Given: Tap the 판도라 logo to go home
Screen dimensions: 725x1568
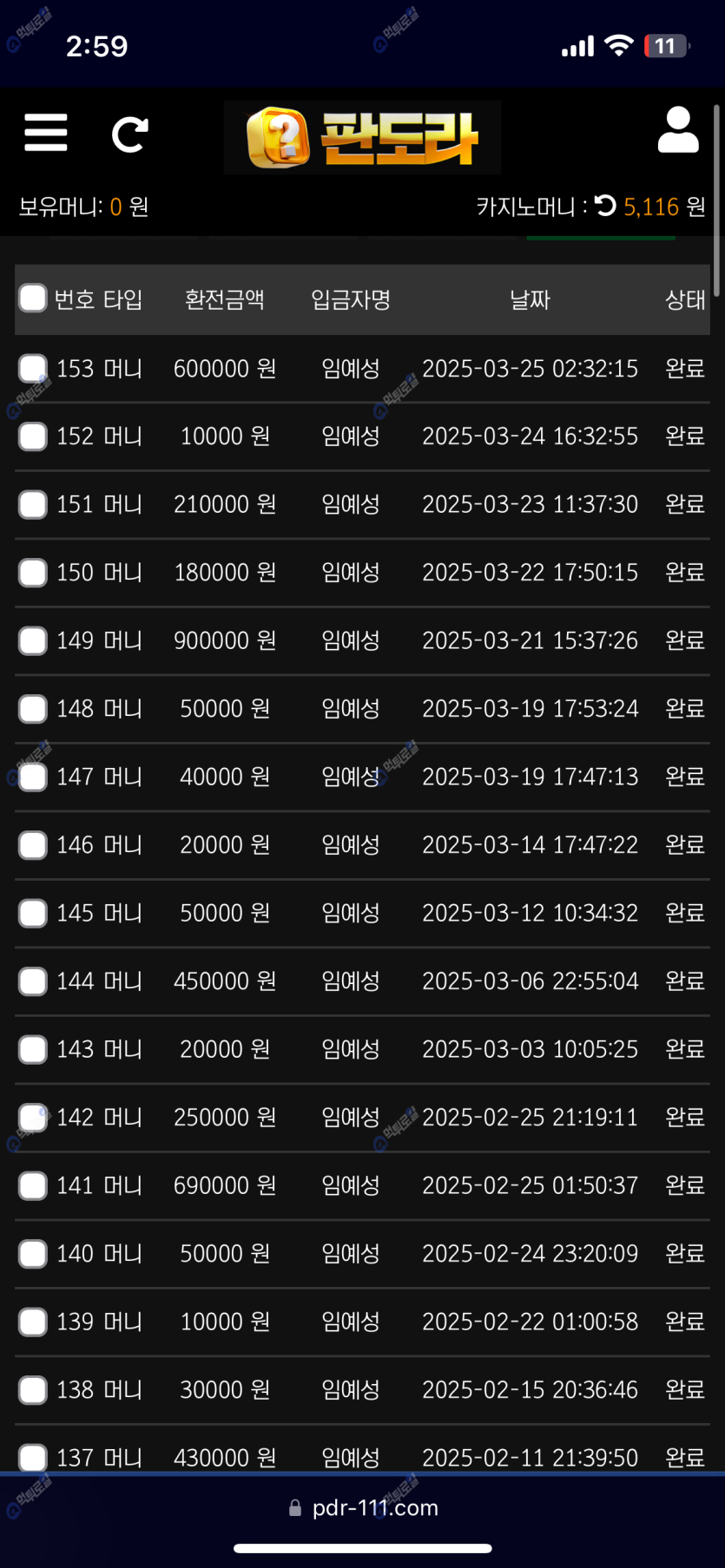Looking at the screenshot, I should (x=362, y=137).
